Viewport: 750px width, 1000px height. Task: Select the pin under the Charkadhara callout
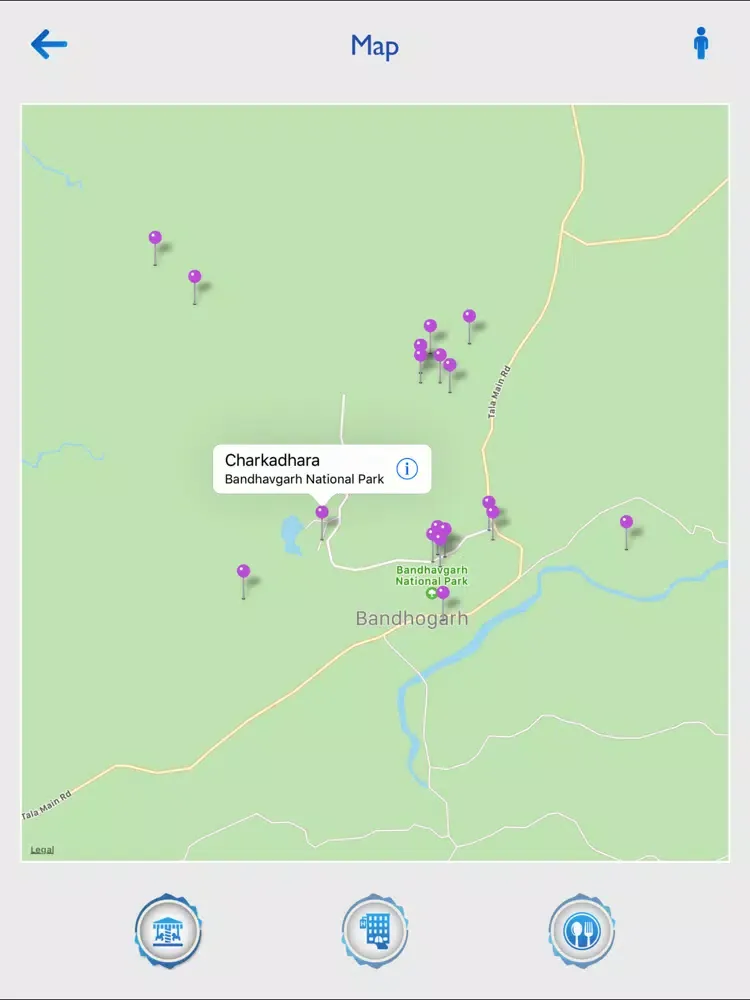click(x=322, y=514)
